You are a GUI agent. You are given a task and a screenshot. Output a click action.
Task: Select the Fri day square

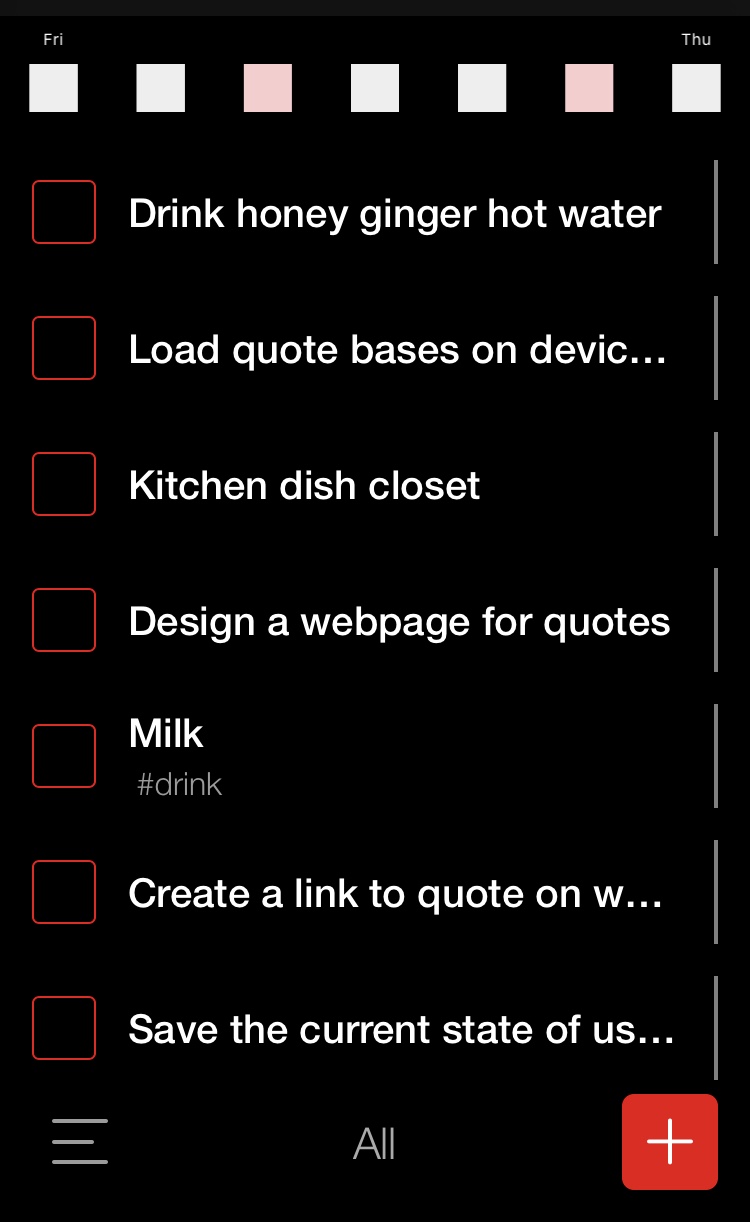(x=54, y=88)
